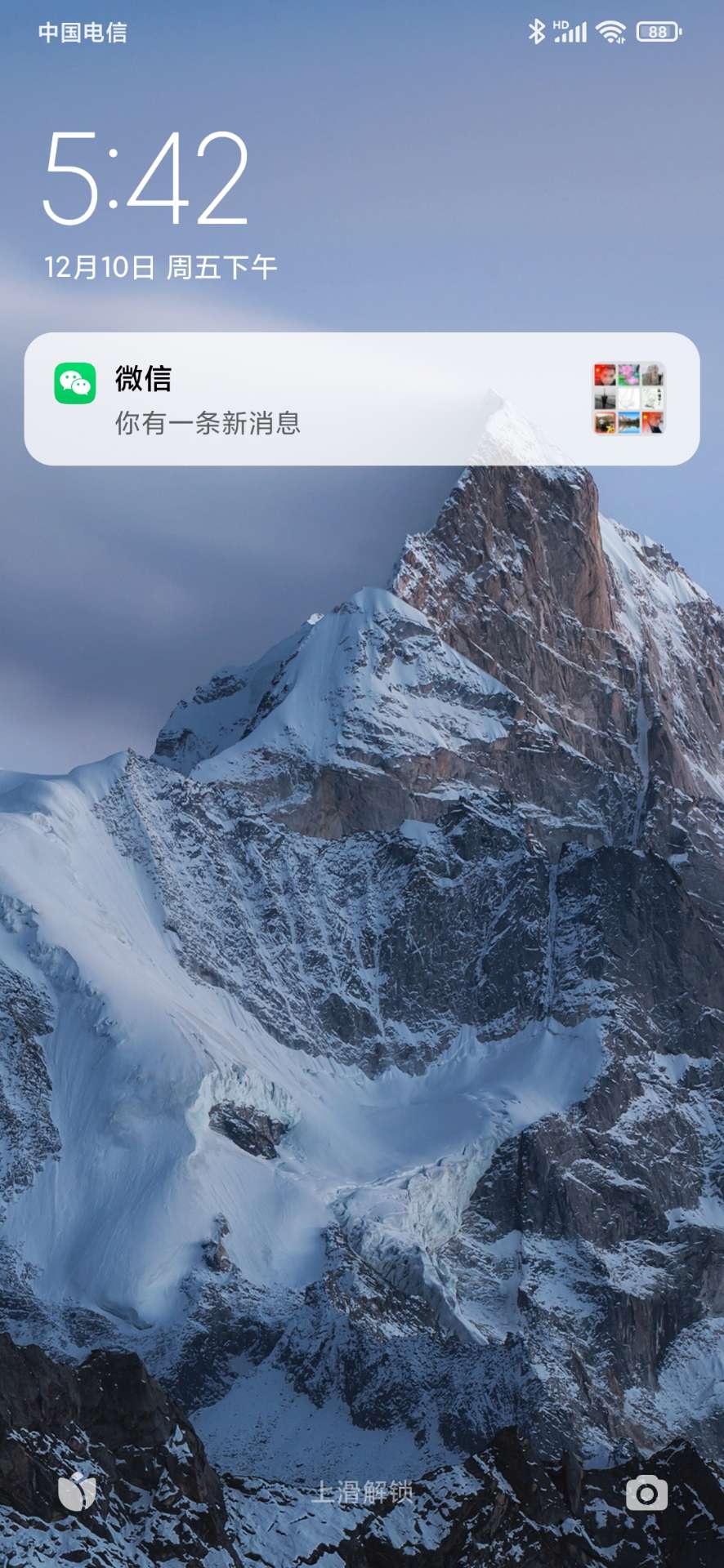
Task: Open the WeChat new message notification
Action: pyautogui.click(x=361, y=399)
